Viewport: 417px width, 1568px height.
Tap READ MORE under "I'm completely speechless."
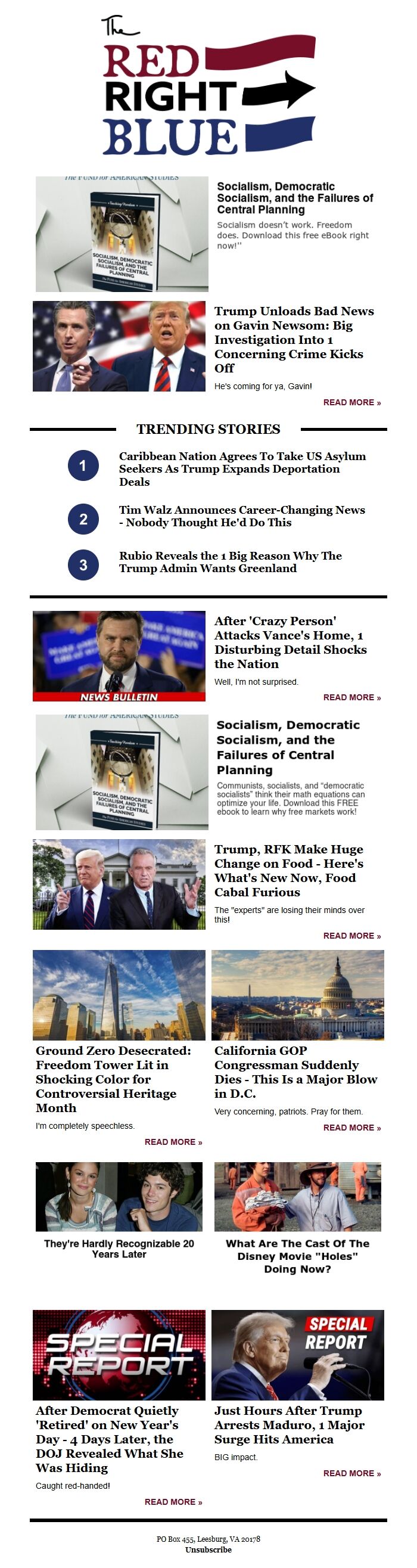pos(173,1142)
